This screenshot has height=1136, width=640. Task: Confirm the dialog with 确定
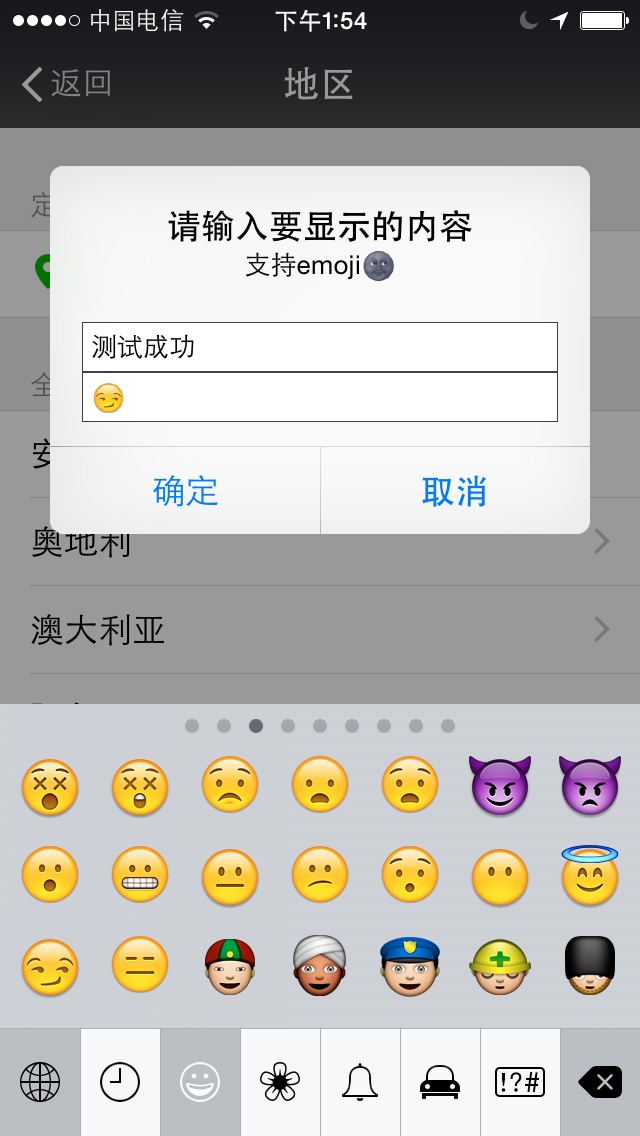coord(185,491)
